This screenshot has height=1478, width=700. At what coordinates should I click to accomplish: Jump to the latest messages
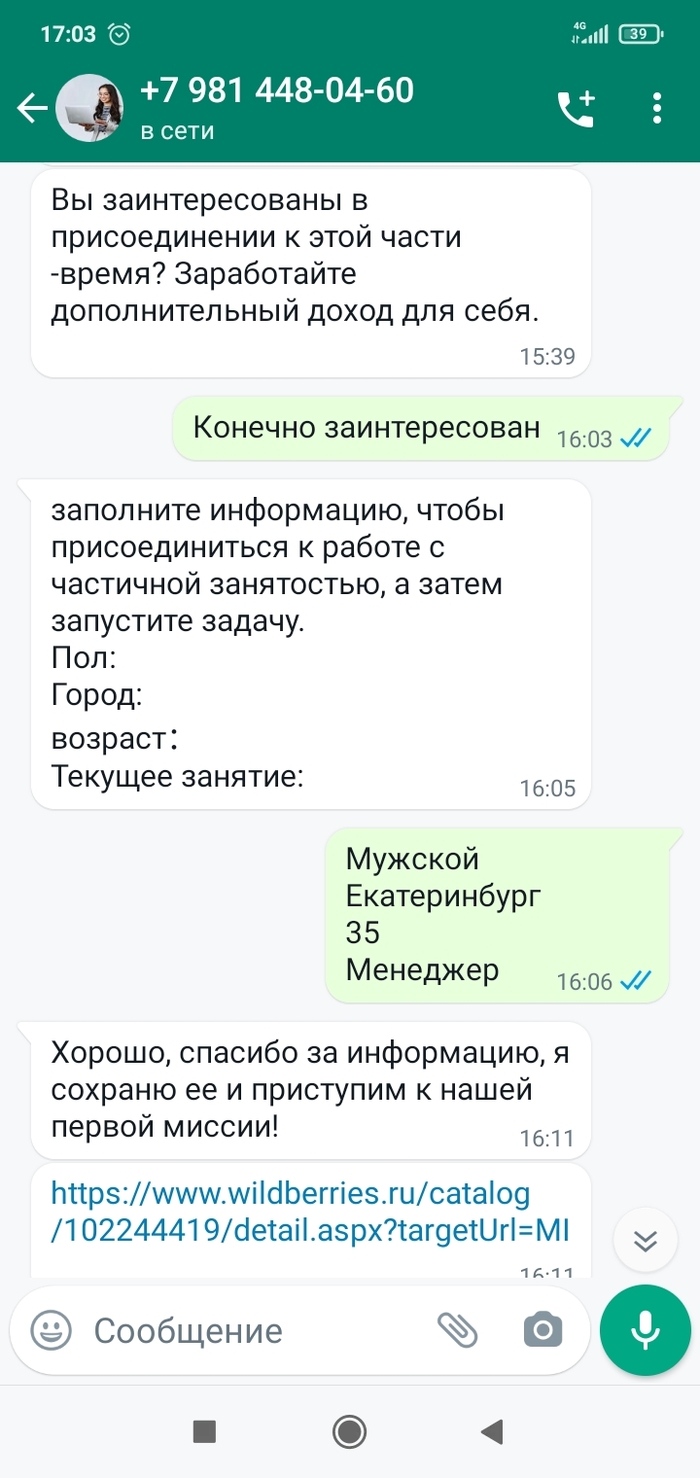tap(646, 1241)
